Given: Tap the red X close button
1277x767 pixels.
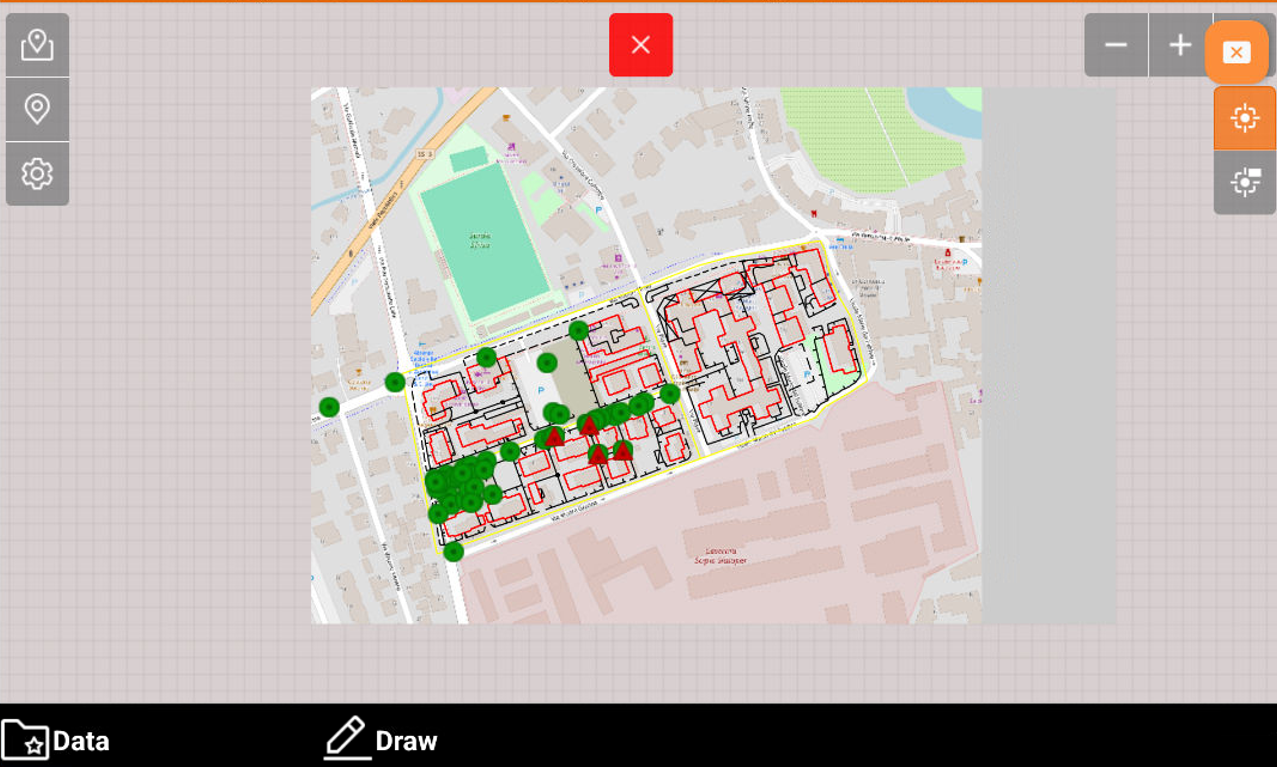Looking at the screenshot, I should (x=641, y=45).
